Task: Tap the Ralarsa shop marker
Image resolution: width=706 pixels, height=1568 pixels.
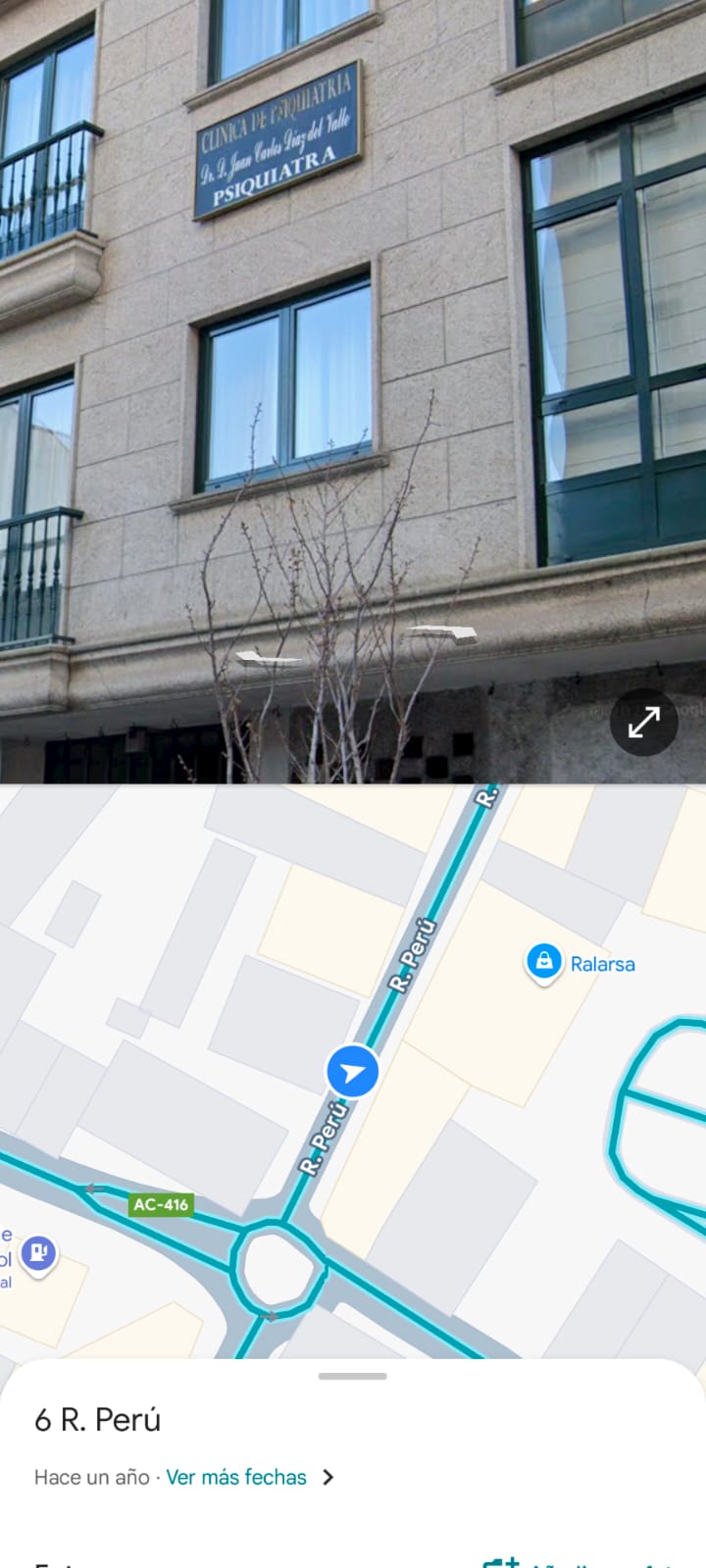Action: (544, 961)
